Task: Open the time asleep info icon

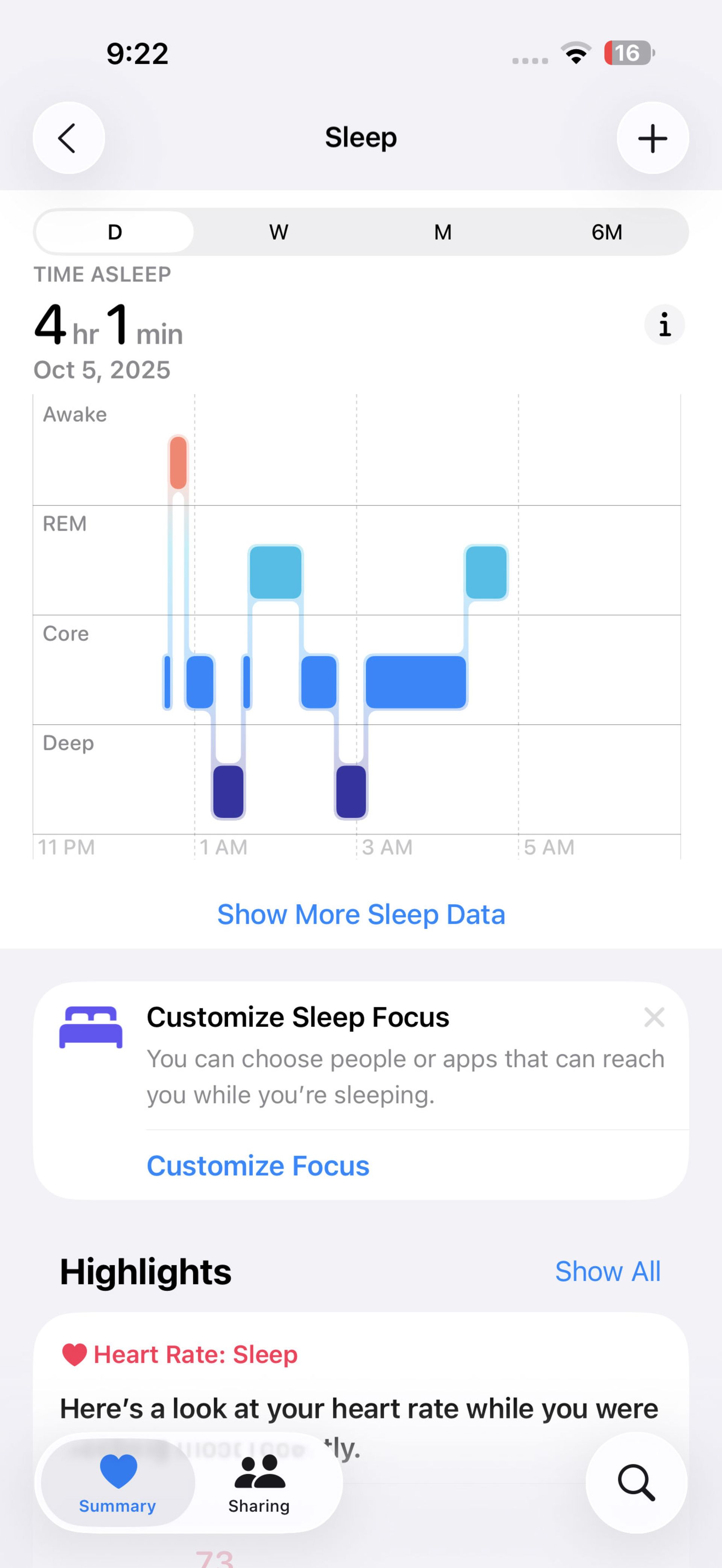Action: point(664,325)
